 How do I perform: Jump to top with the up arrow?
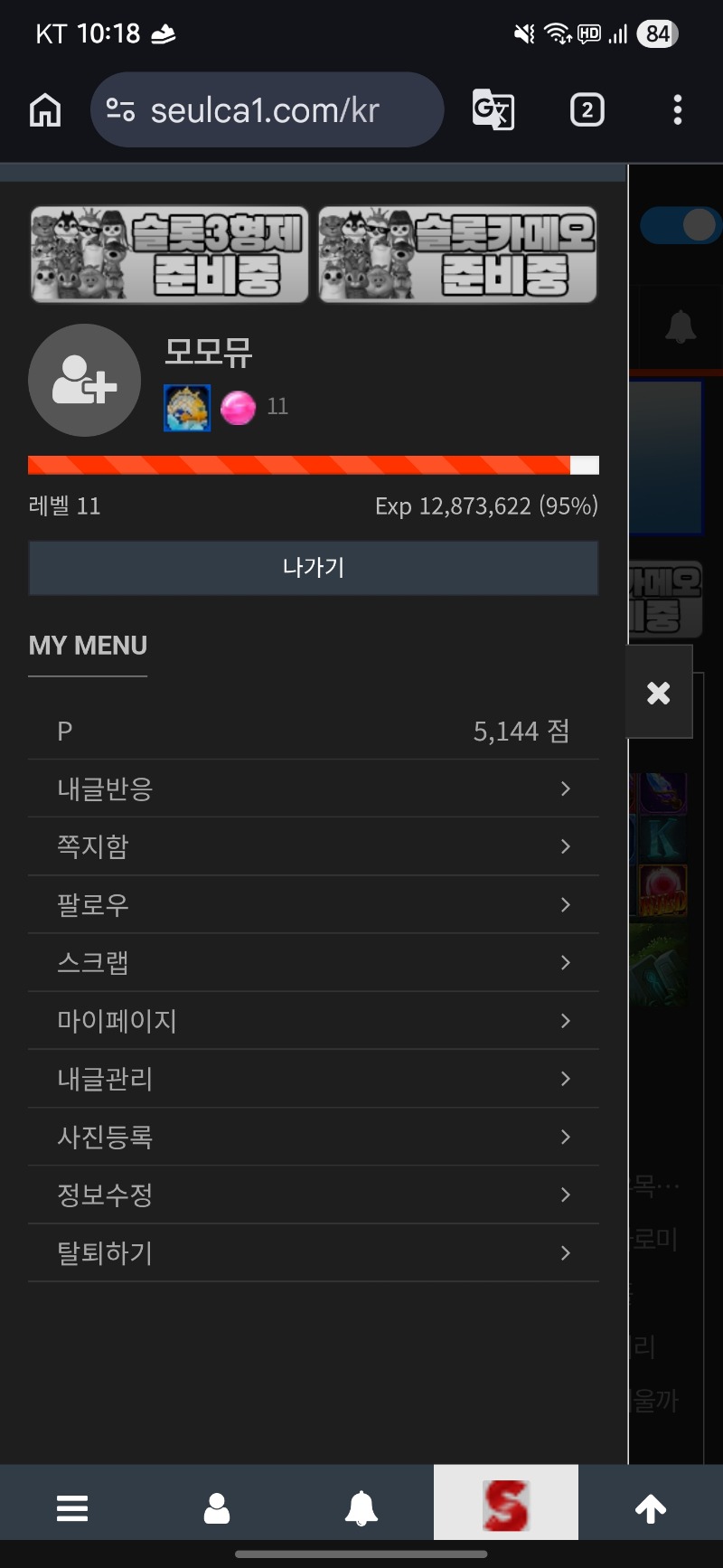650,1508
